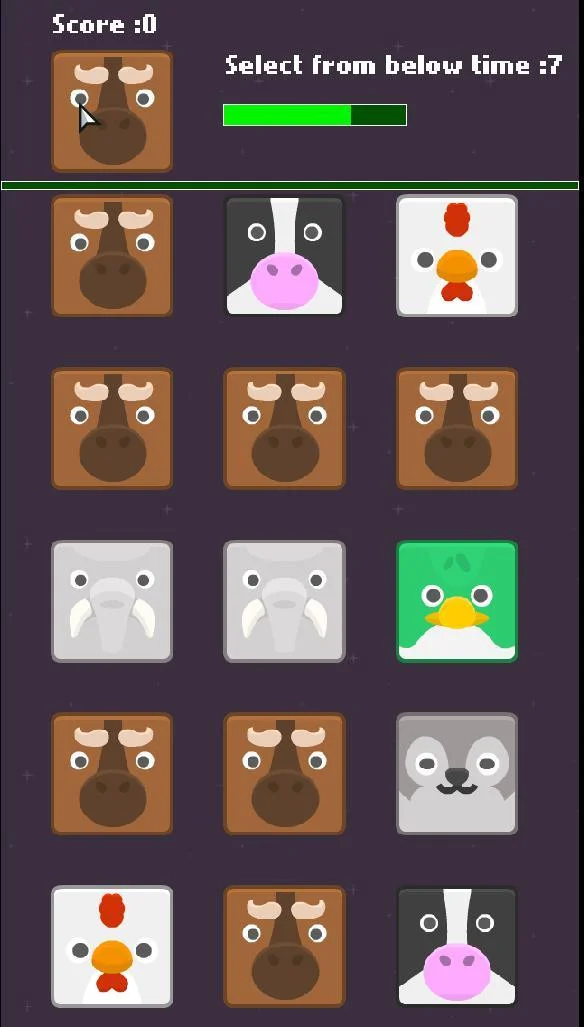Pick the cow tile between ox and chicken

coord(284,255)
